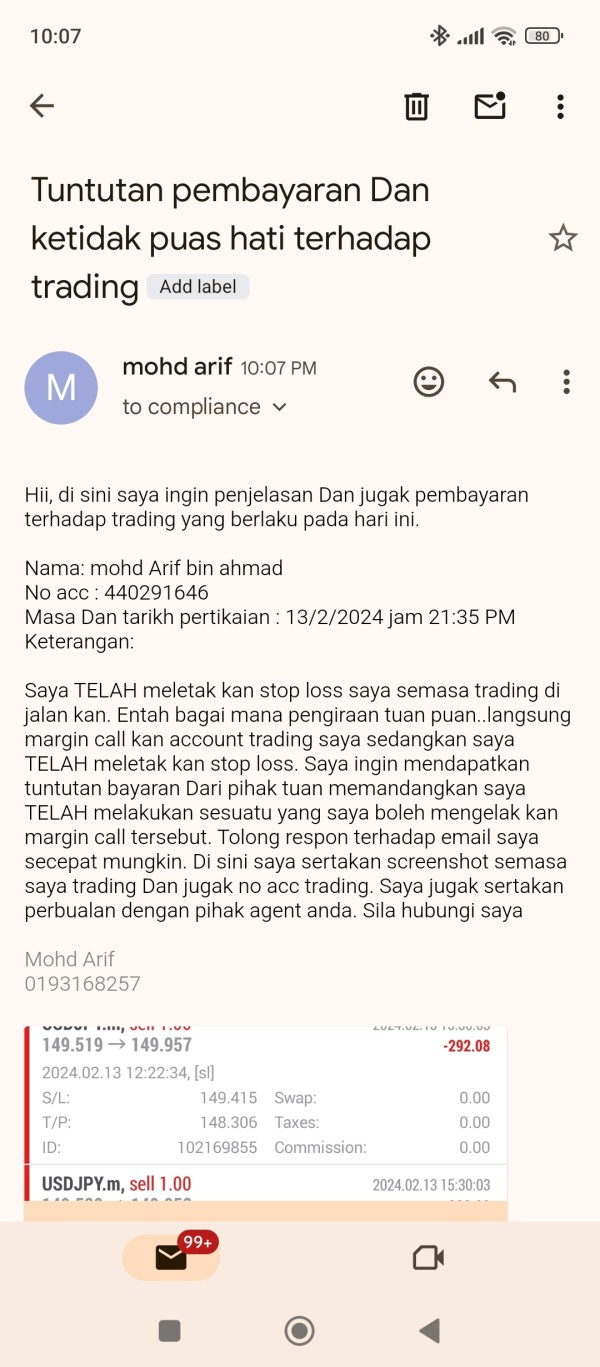The image size is (600, 1367).
Task: Mark this email as unread
Action: (x=489, y=106)
